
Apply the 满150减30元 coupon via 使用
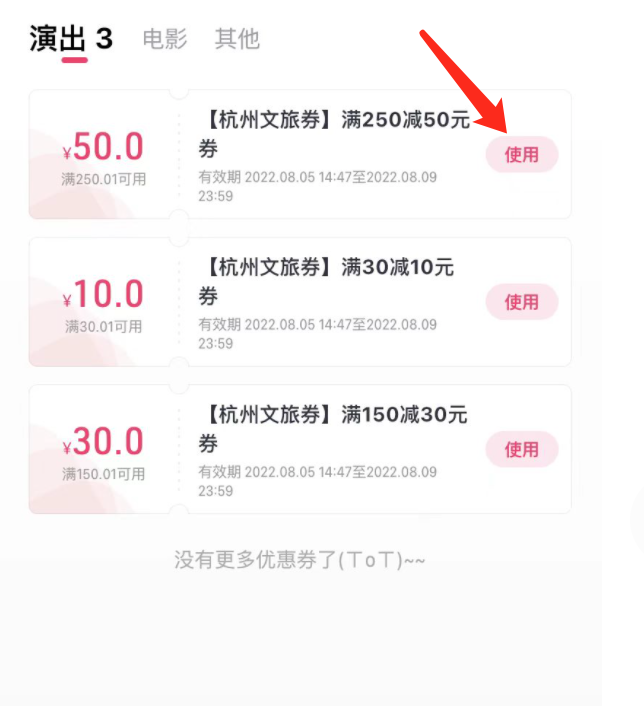pyautogui.click(x=521, y=449)
